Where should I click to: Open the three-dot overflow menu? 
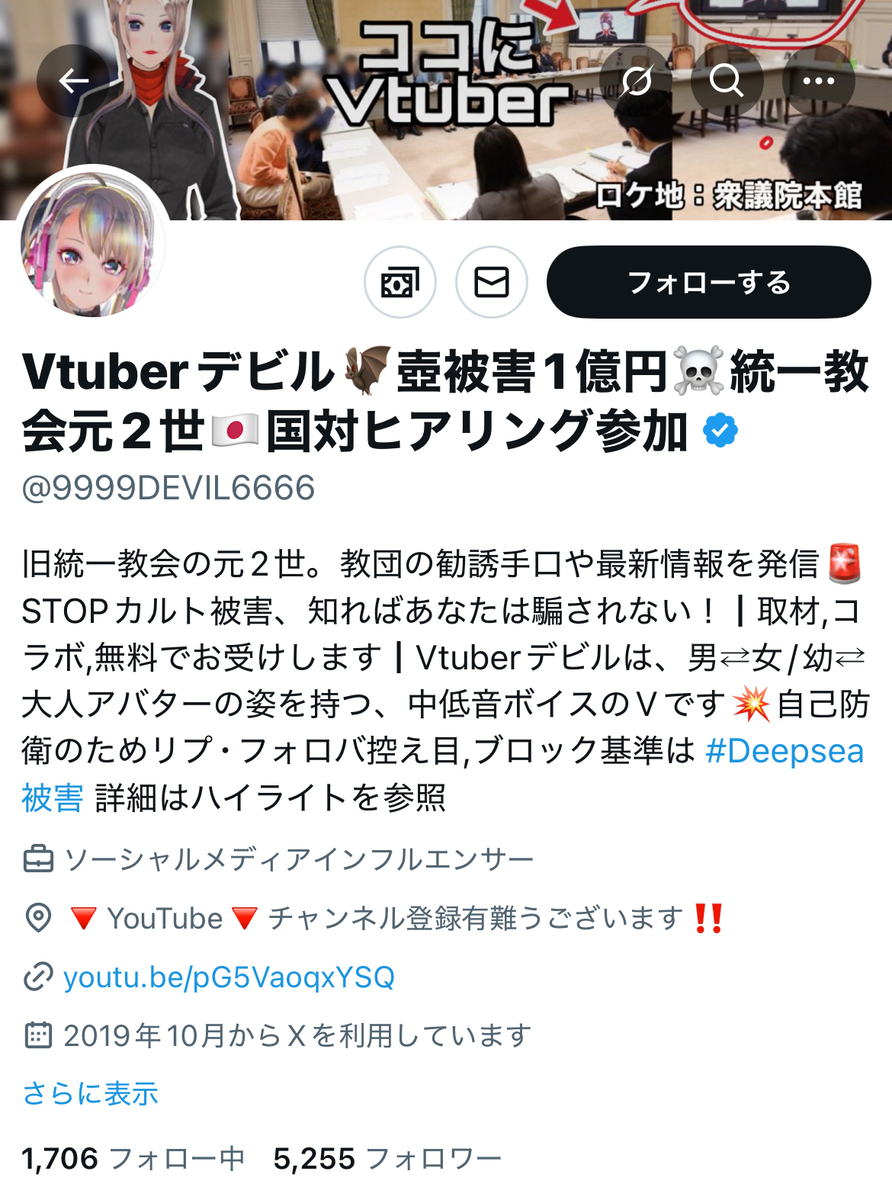coord(818,81)
